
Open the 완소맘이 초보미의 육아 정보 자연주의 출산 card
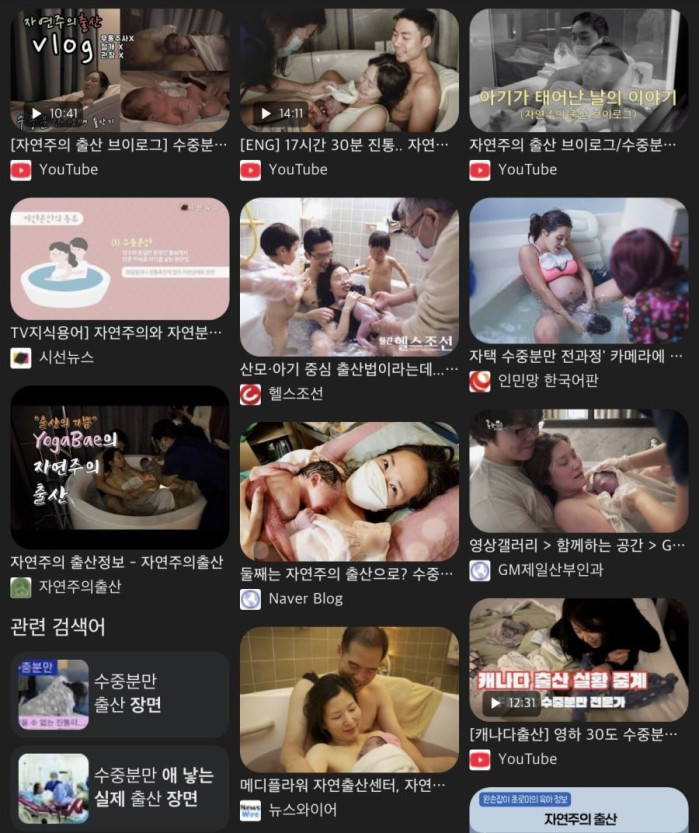pyautogui.click(x=578, y=810)
